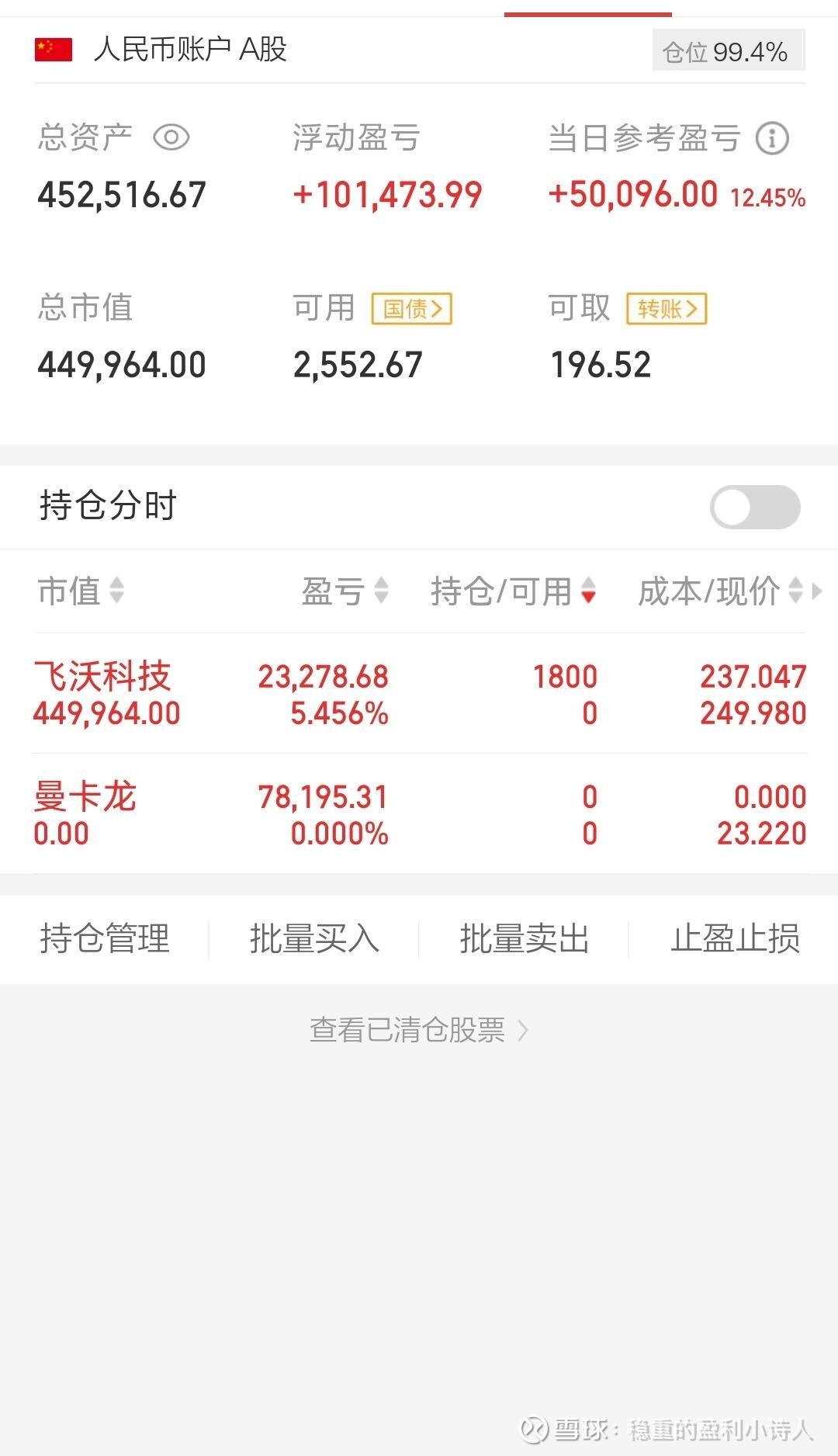
Task: Sort holdings by 盈亏
Action: click(x=345, y=591)
